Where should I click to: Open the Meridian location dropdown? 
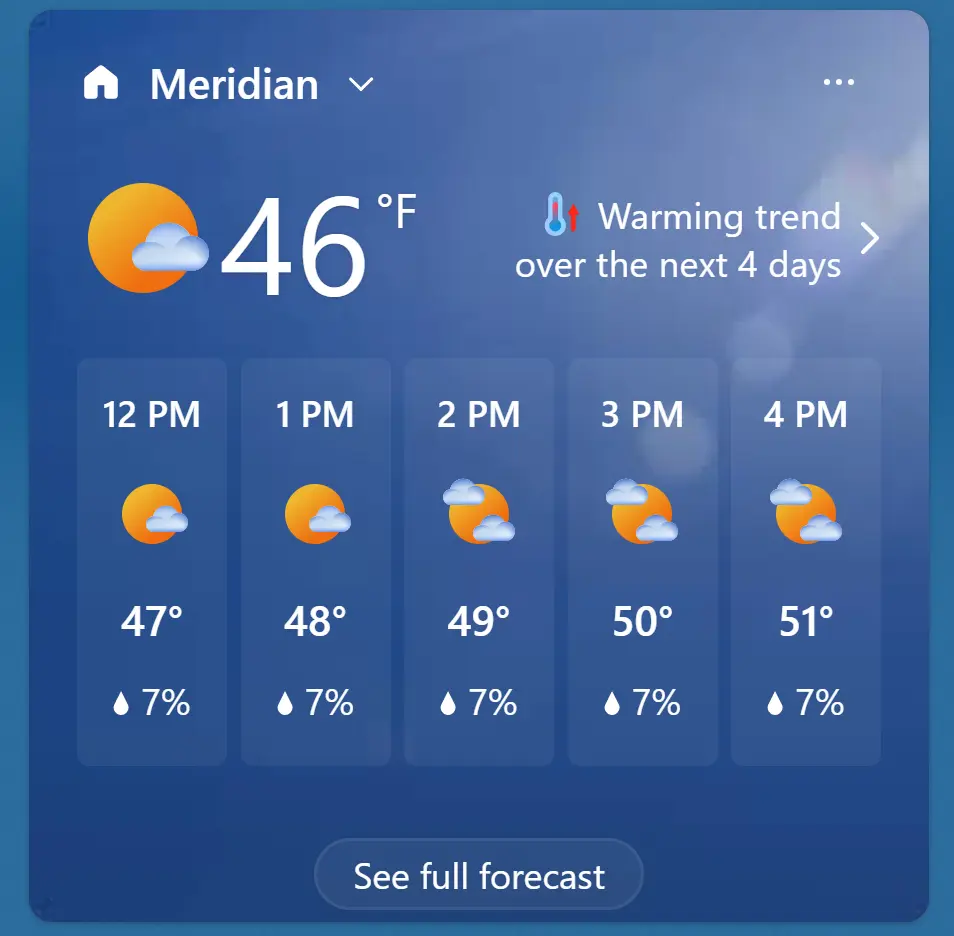coord(361,85)
